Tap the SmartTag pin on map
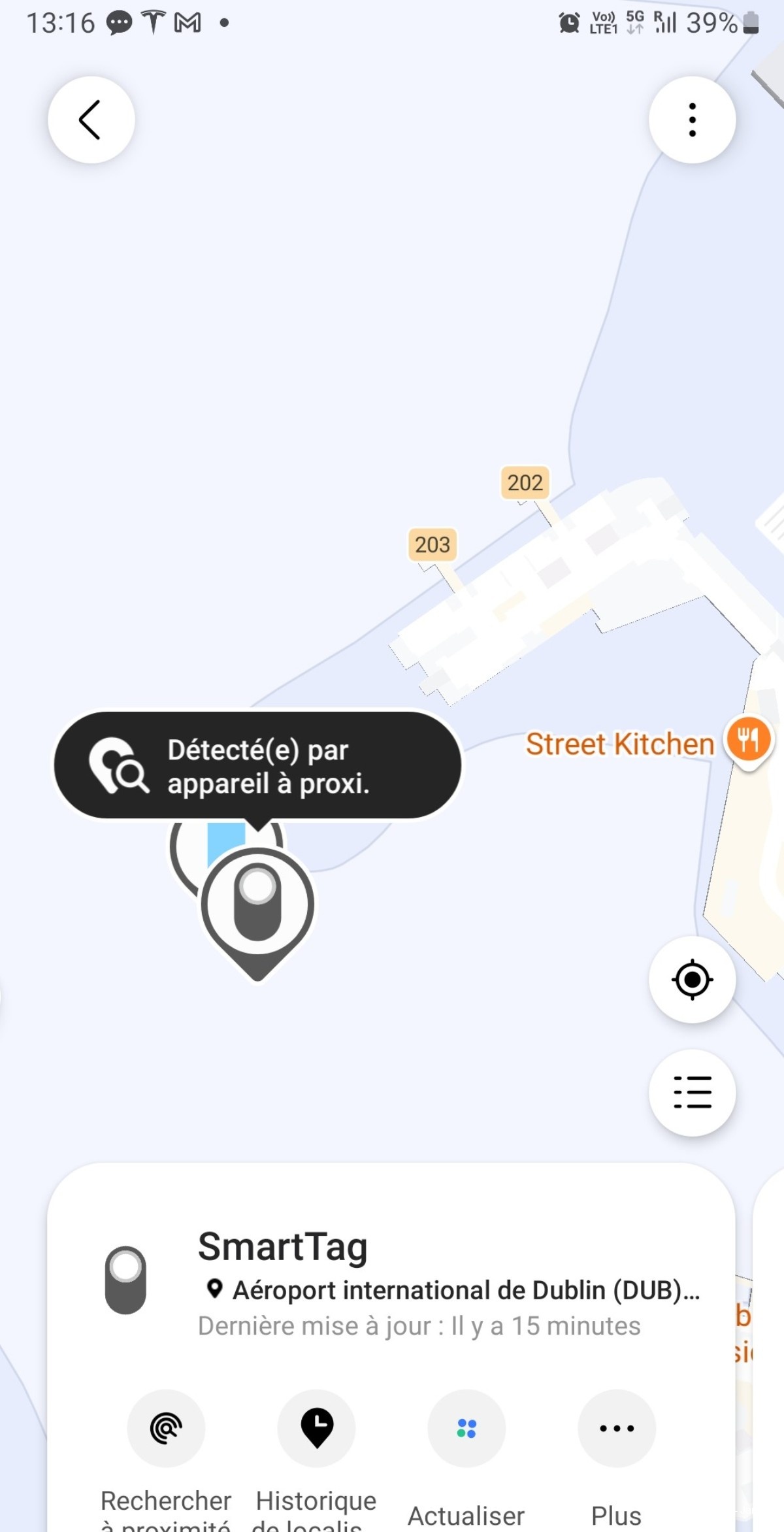This screenshot has height=1532, width=784. [257, 905]
